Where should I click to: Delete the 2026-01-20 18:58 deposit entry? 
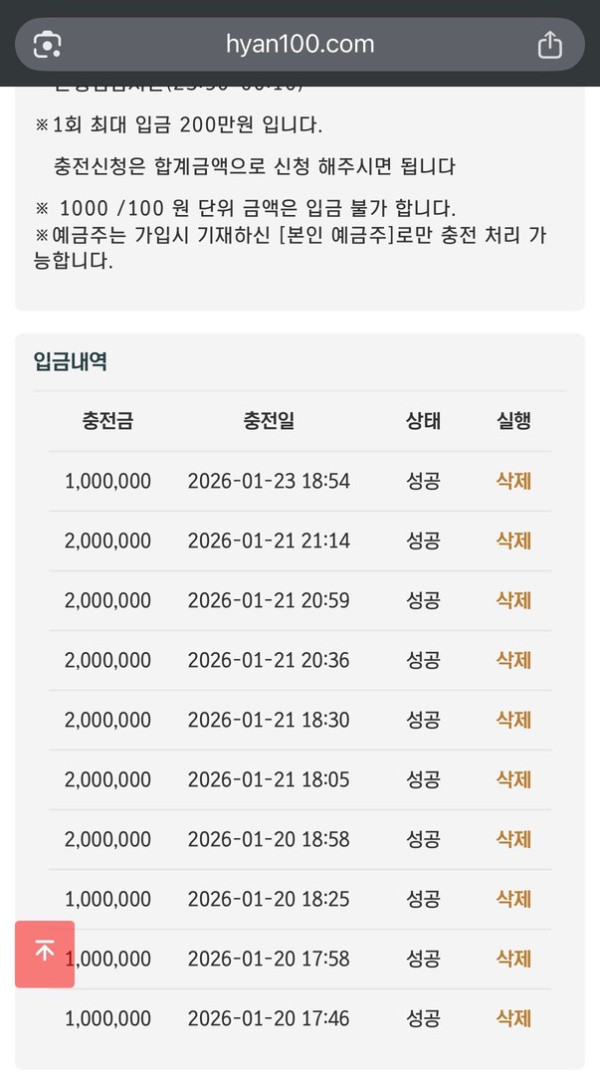[513, 840]
